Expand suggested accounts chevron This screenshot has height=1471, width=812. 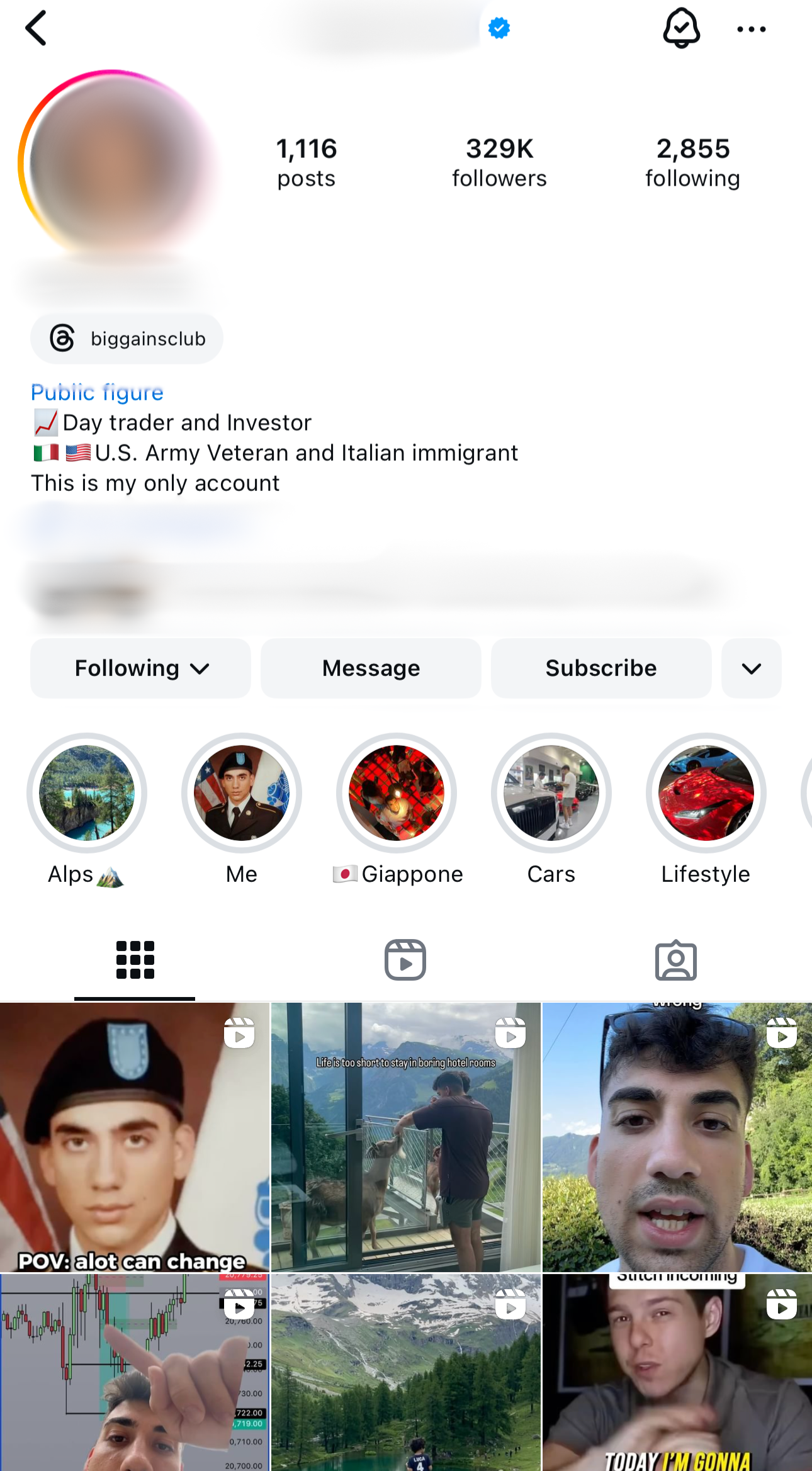(751, 668)
